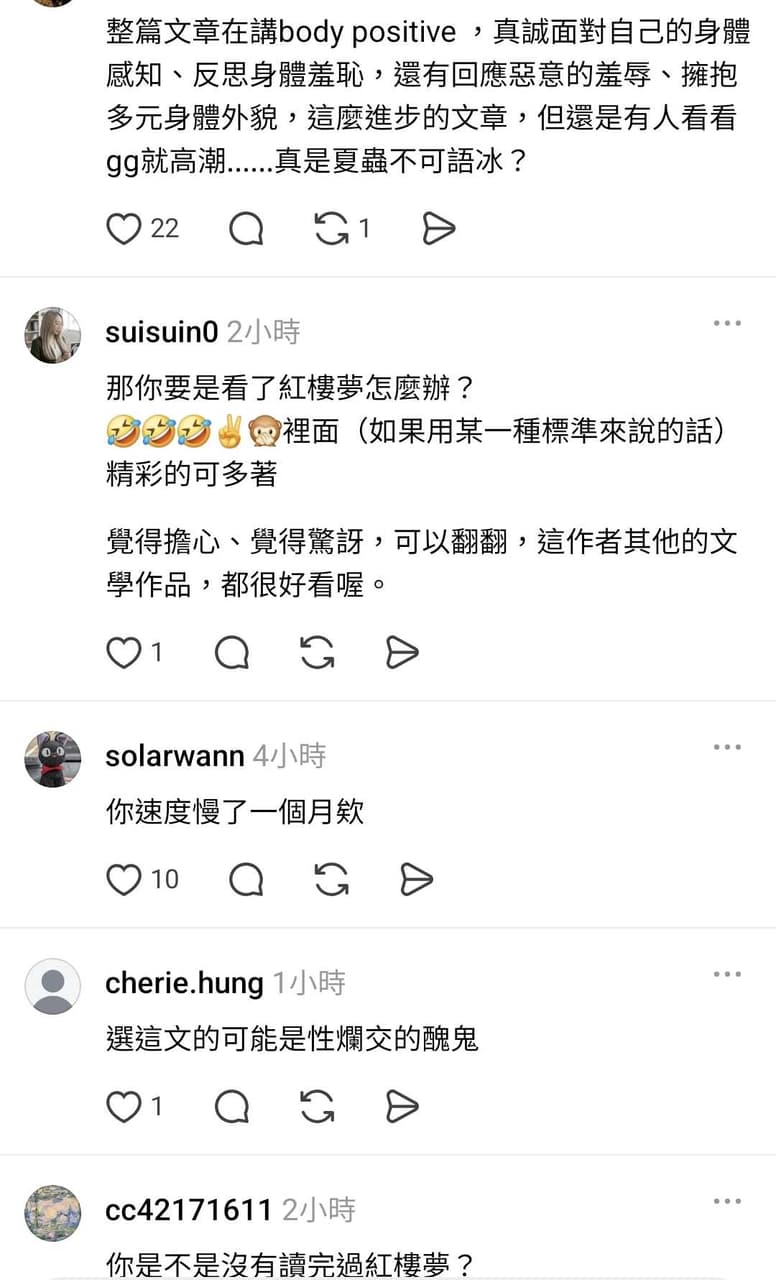The height and width of the screenshot is (1280, 776).
Task: Open overflow menu on suisuin0's comment
Action: [727, 323]
